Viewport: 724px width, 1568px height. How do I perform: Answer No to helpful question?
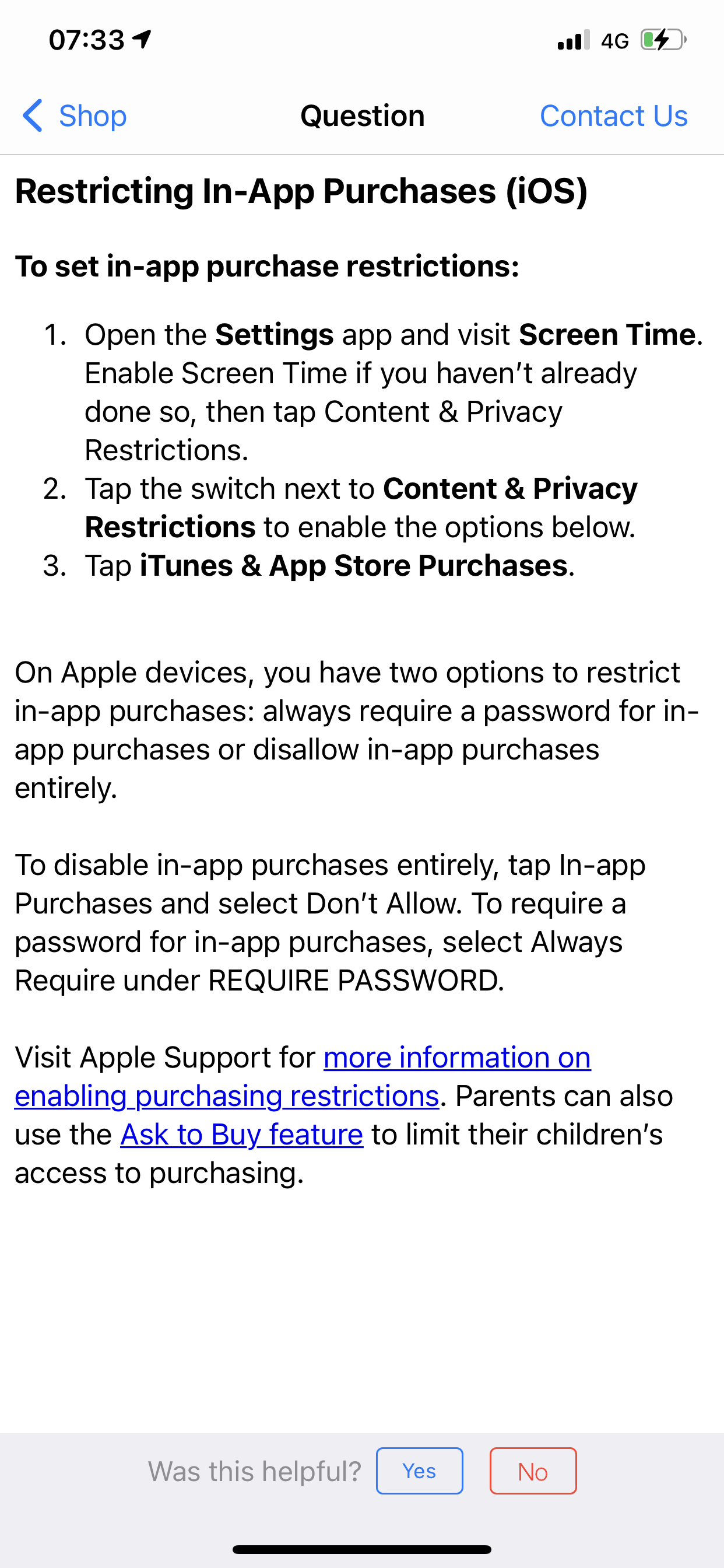pyautogui.click(x=533, y=1471)
